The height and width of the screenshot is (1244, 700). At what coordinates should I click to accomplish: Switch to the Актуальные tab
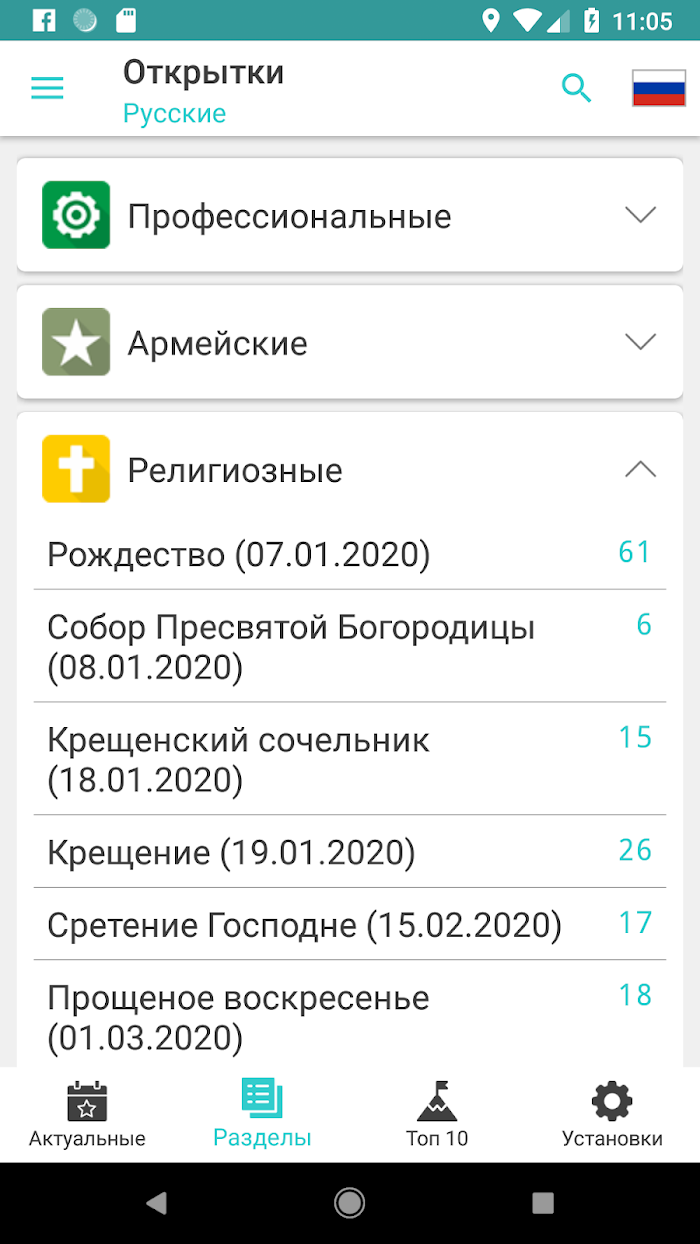pos(87,1114)
